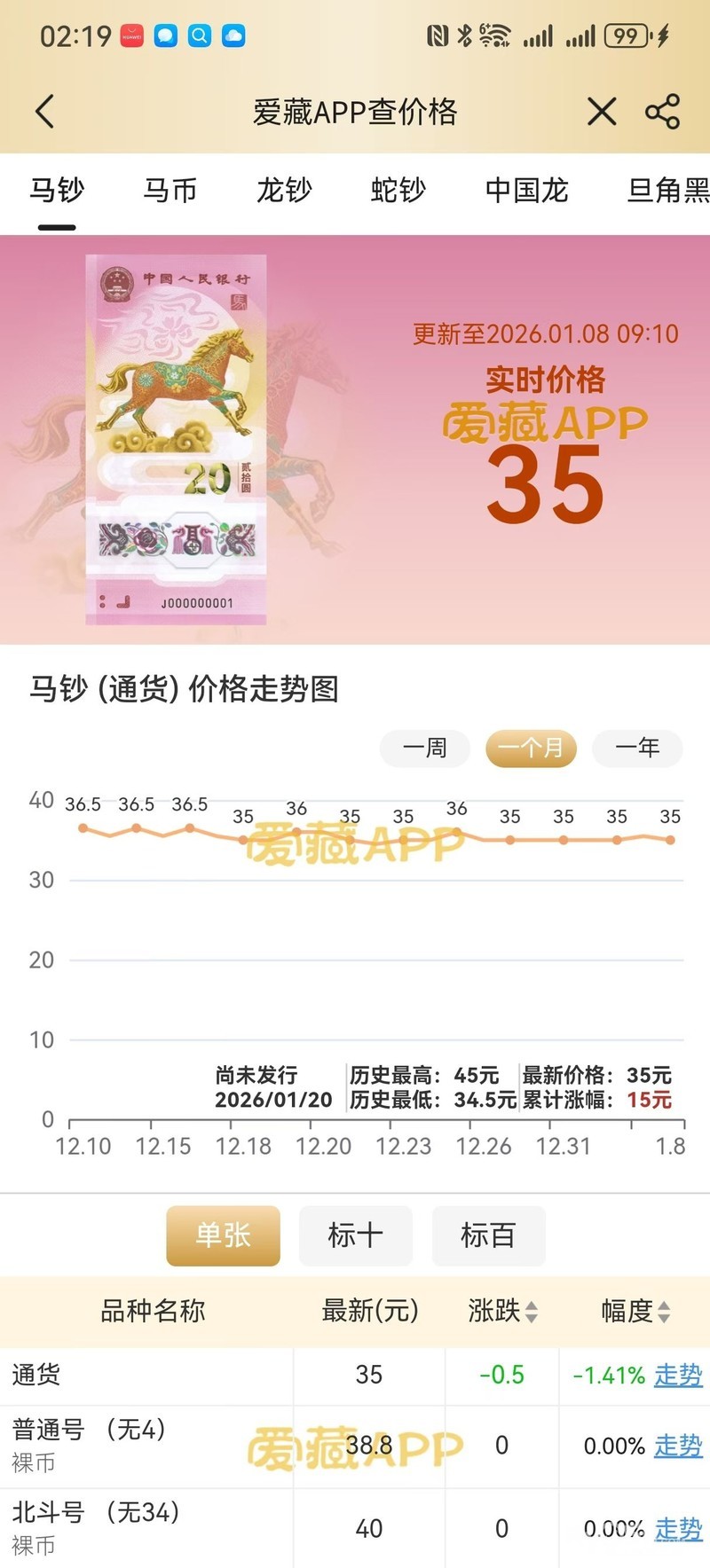Select the 一个月 chart range
The height and width of the screenshot is (1568, 710).
(x=531, y=748)
